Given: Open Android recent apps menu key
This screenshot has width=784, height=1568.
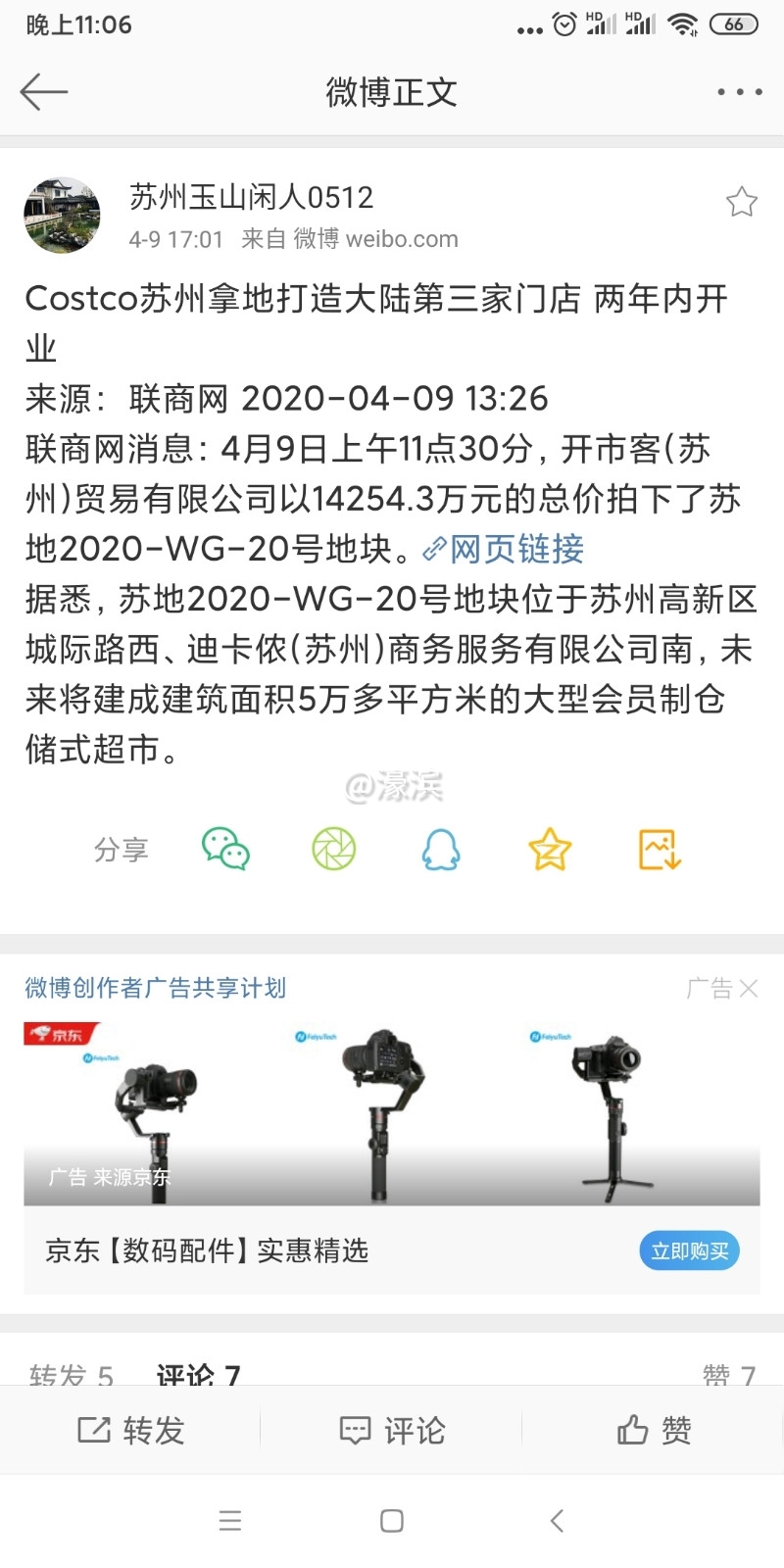Looking at the screenshot, I should click(x=229, y=1520).
